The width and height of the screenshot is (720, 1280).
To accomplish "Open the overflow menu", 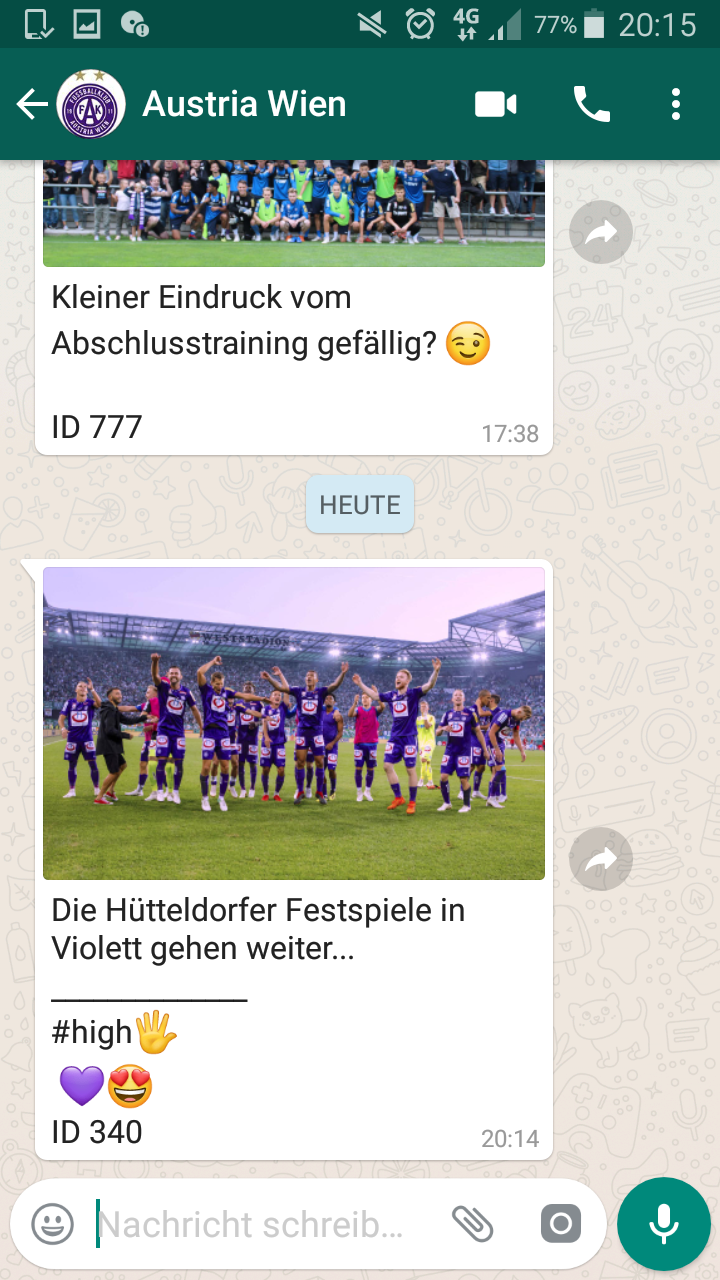I will [676, 104].
